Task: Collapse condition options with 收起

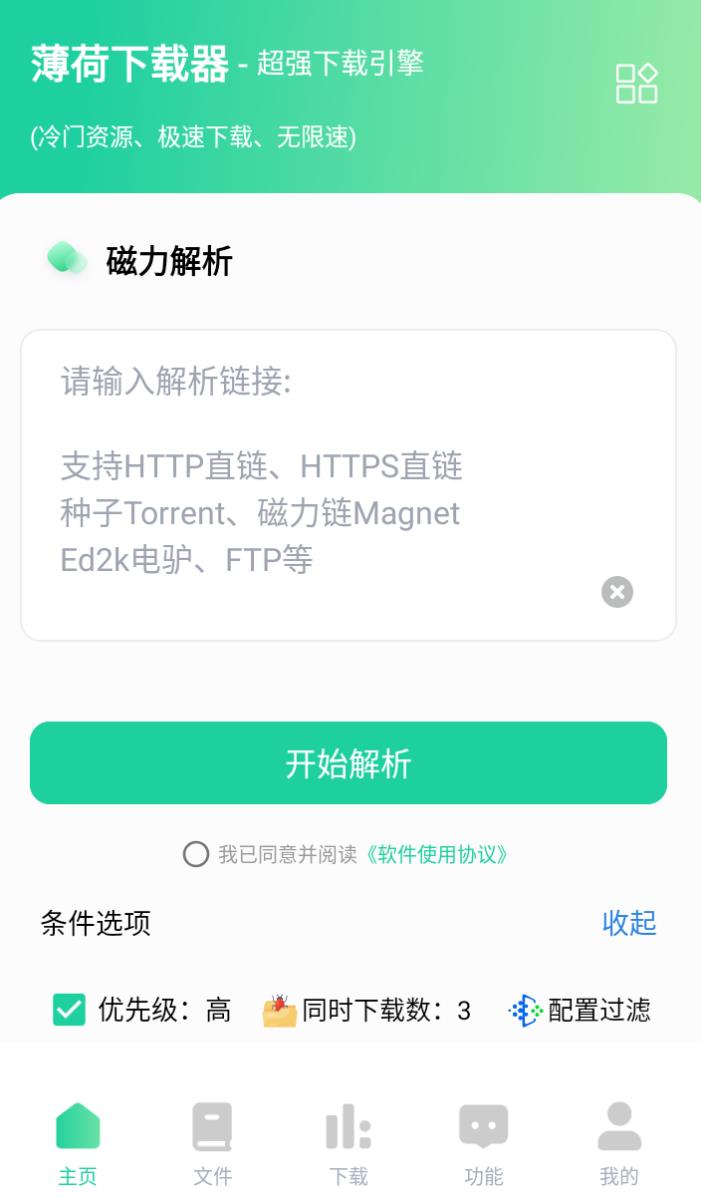Action: click(x=629, y=922)
